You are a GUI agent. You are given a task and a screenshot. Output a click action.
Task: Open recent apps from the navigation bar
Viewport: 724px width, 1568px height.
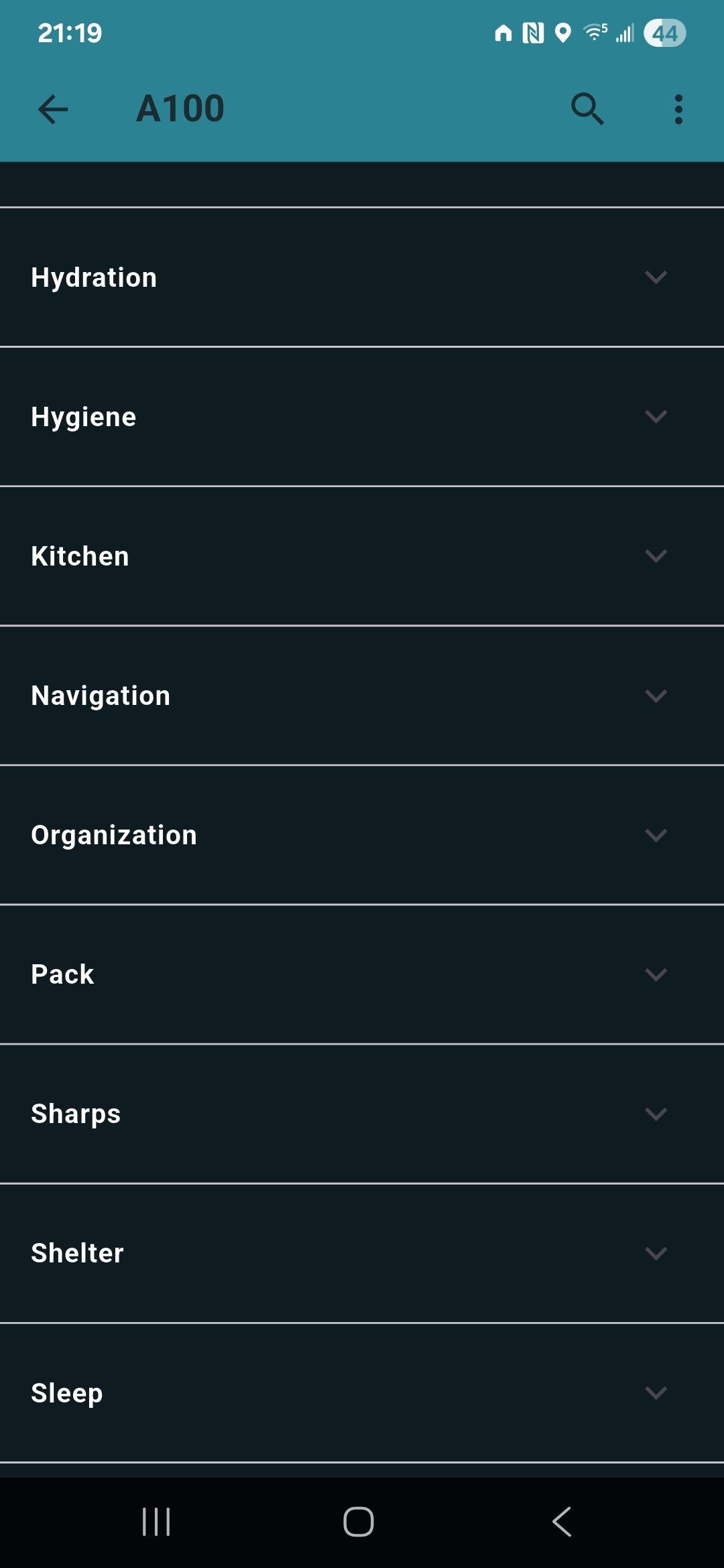[x=156, y=1521]
